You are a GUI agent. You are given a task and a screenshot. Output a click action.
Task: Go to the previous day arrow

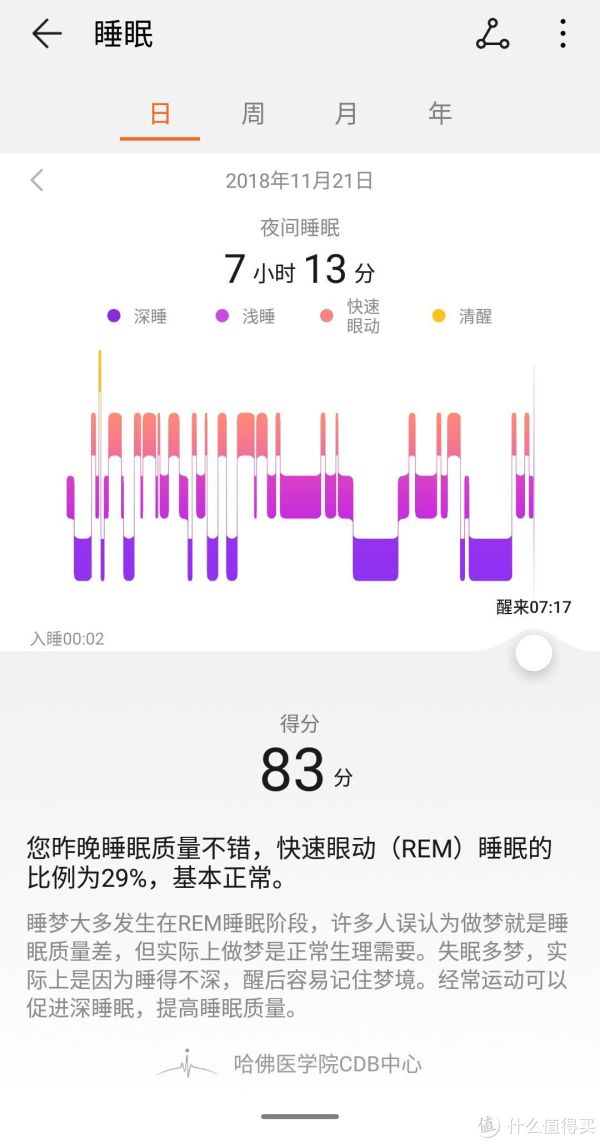click(x=37, y=180)
